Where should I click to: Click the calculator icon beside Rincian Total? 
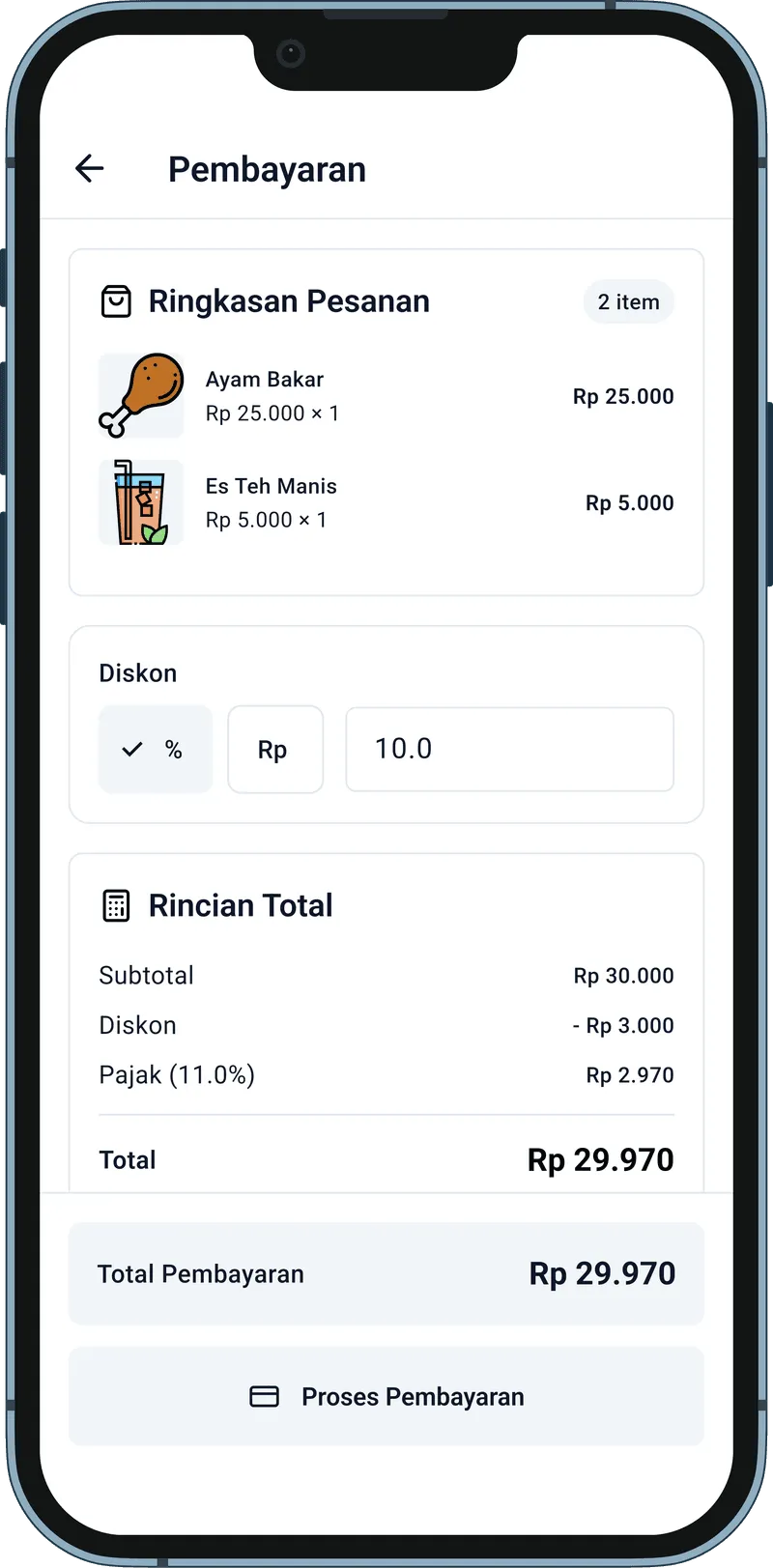point(116,905)
